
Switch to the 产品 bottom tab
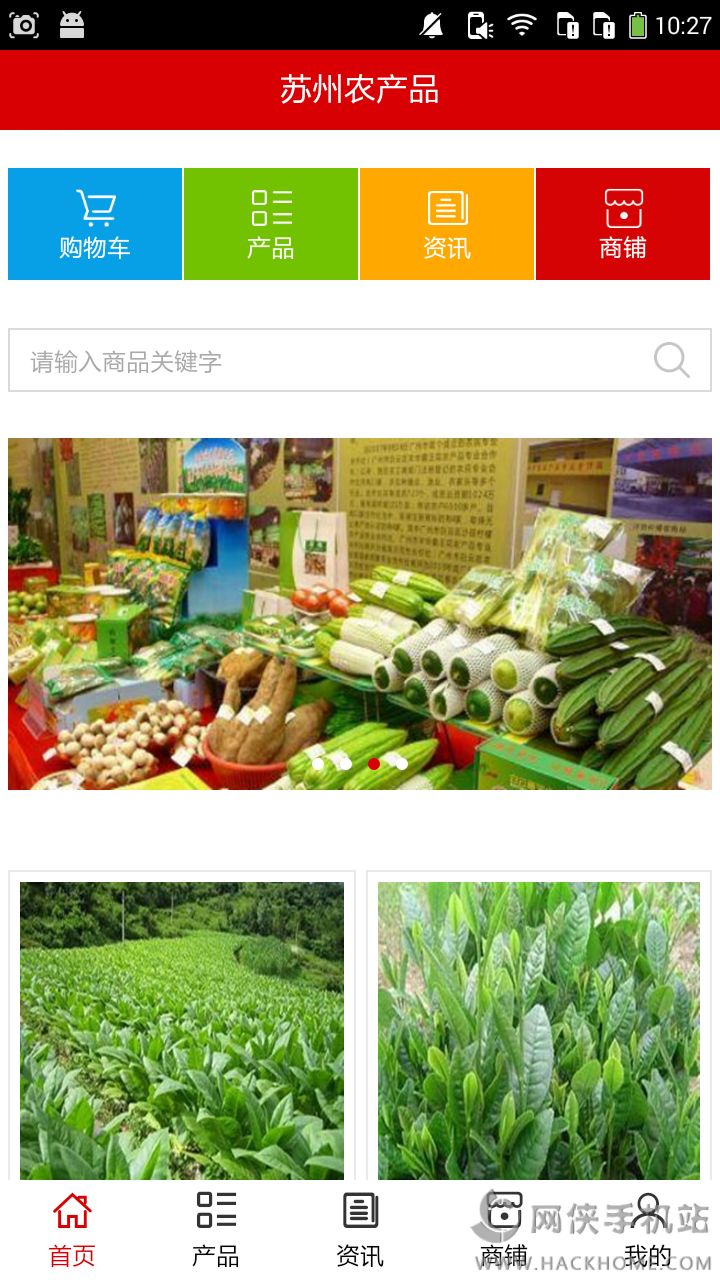pos(216,1230)
